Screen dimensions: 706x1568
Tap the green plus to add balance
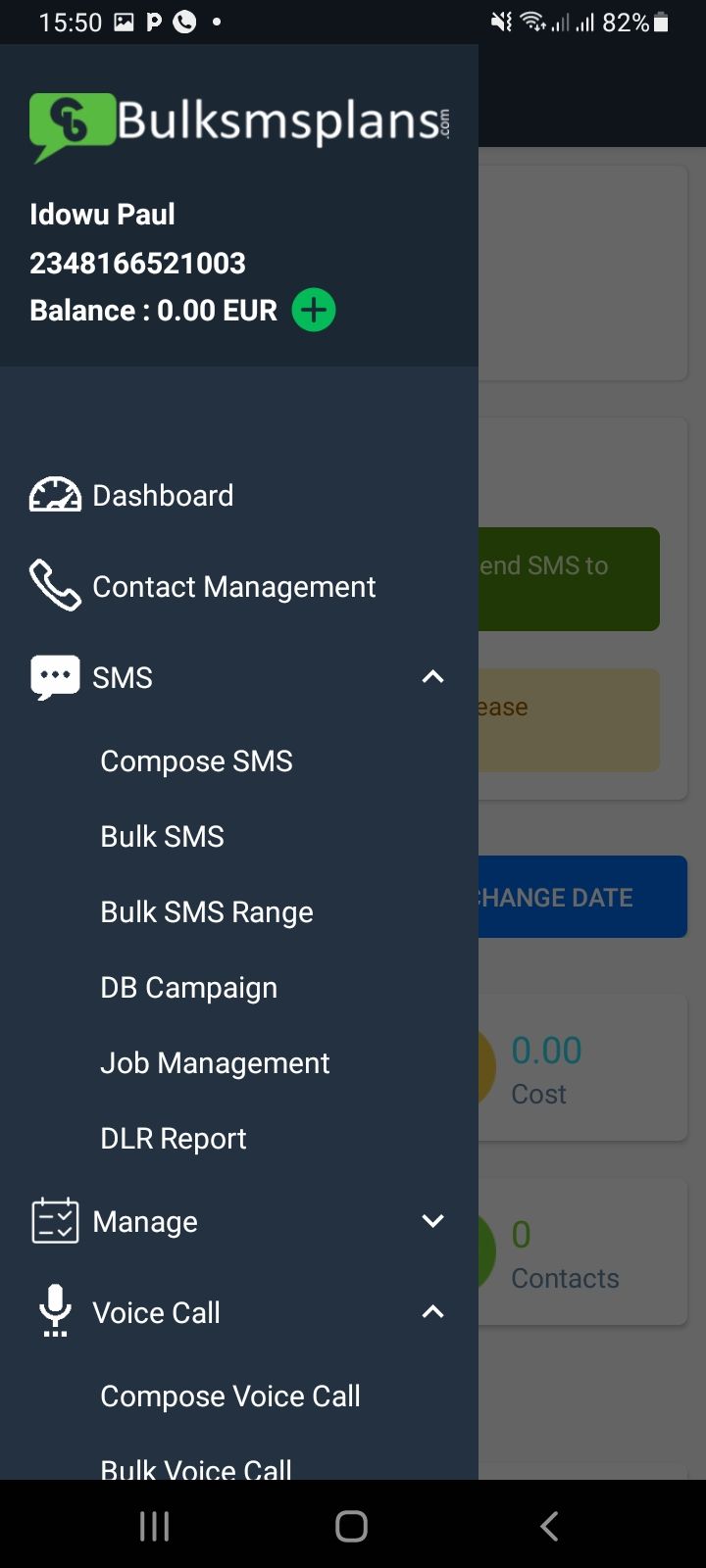coord(314,310)
